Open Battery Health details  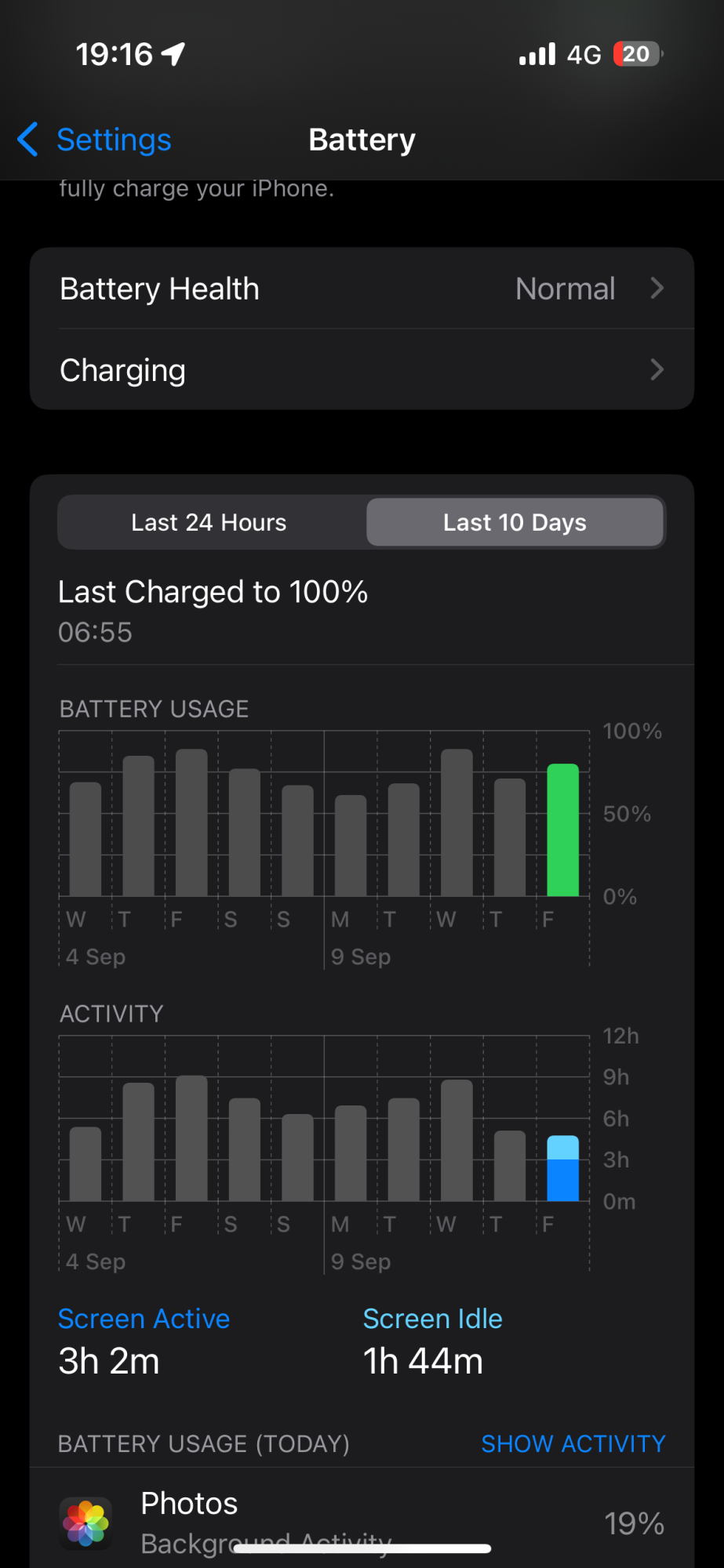[x=362, y=289]
